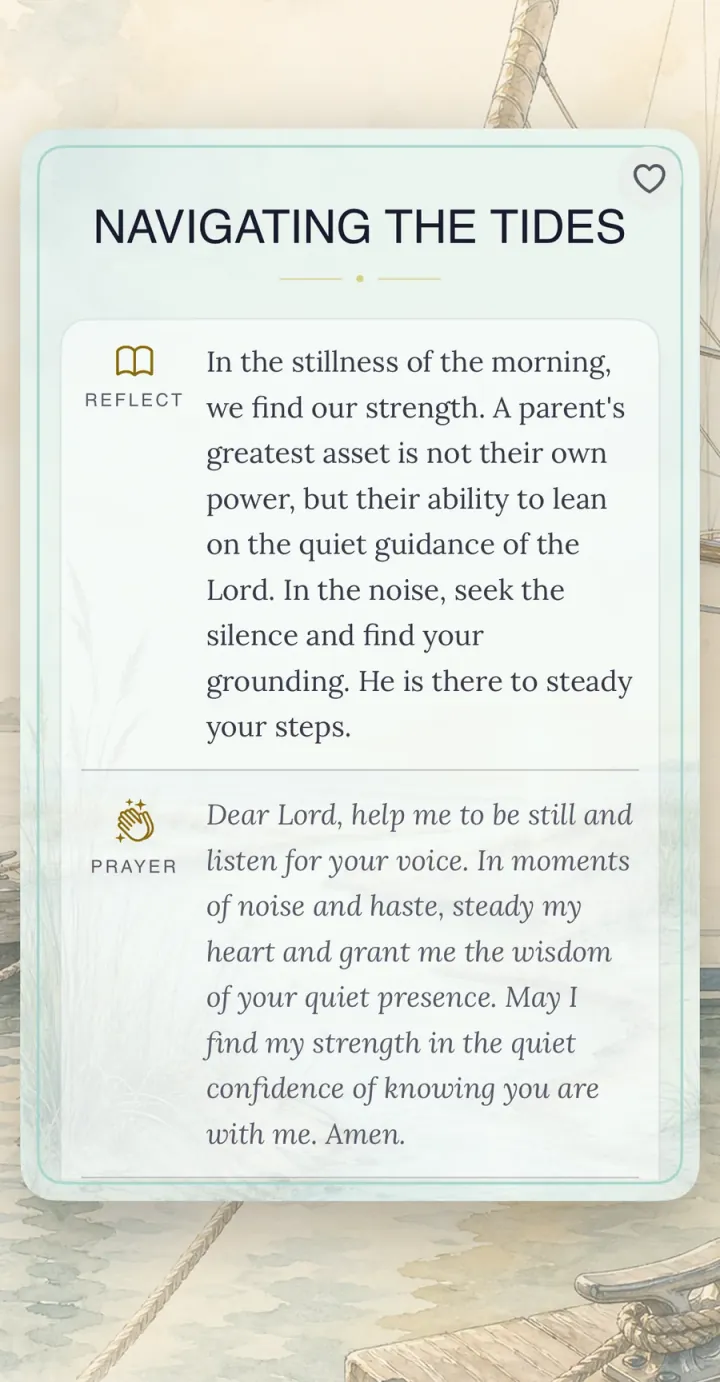Favorite this devotional with the heart icon
720x1382 pixels.
point(649,179)
